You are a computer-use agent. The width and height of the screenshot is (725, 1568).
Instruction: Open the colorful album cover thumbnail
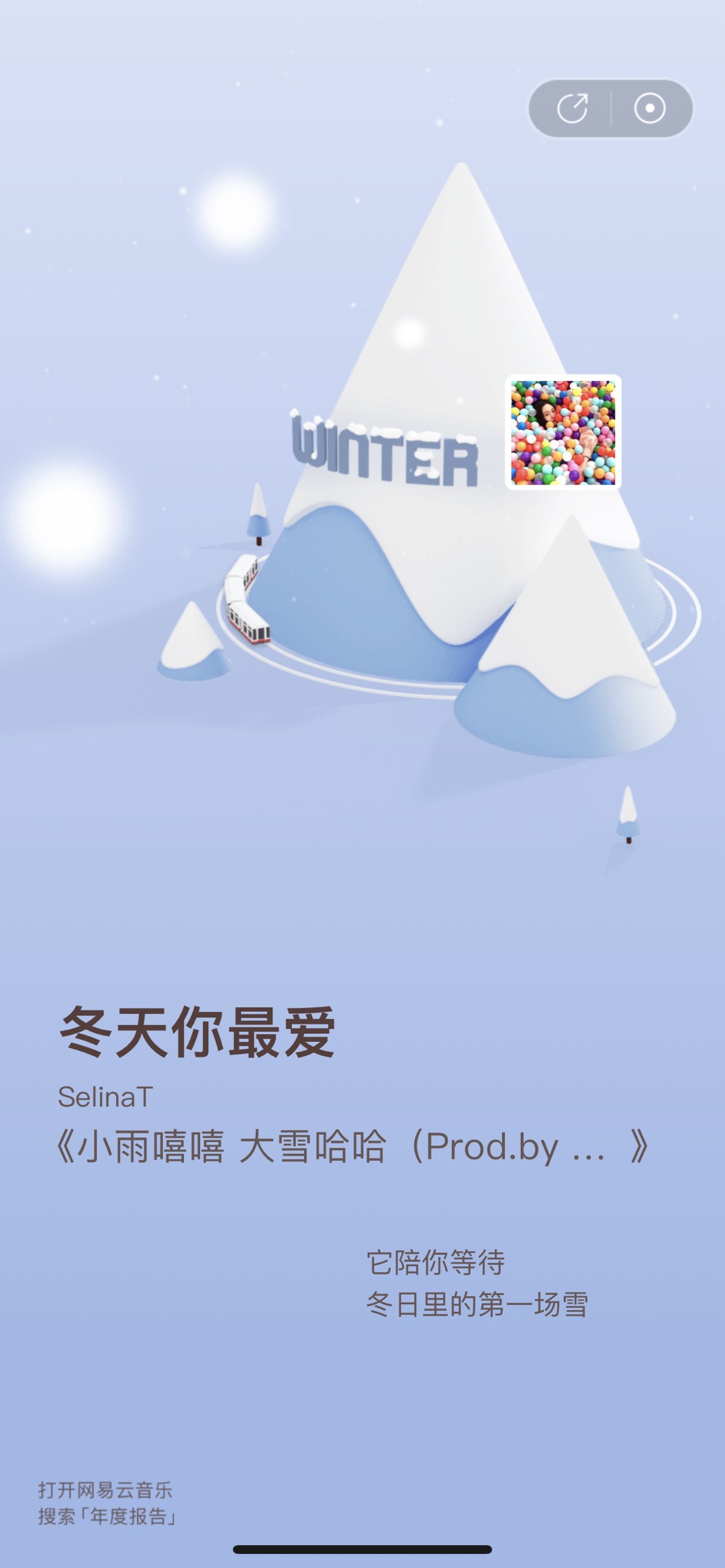pos(563,433)
